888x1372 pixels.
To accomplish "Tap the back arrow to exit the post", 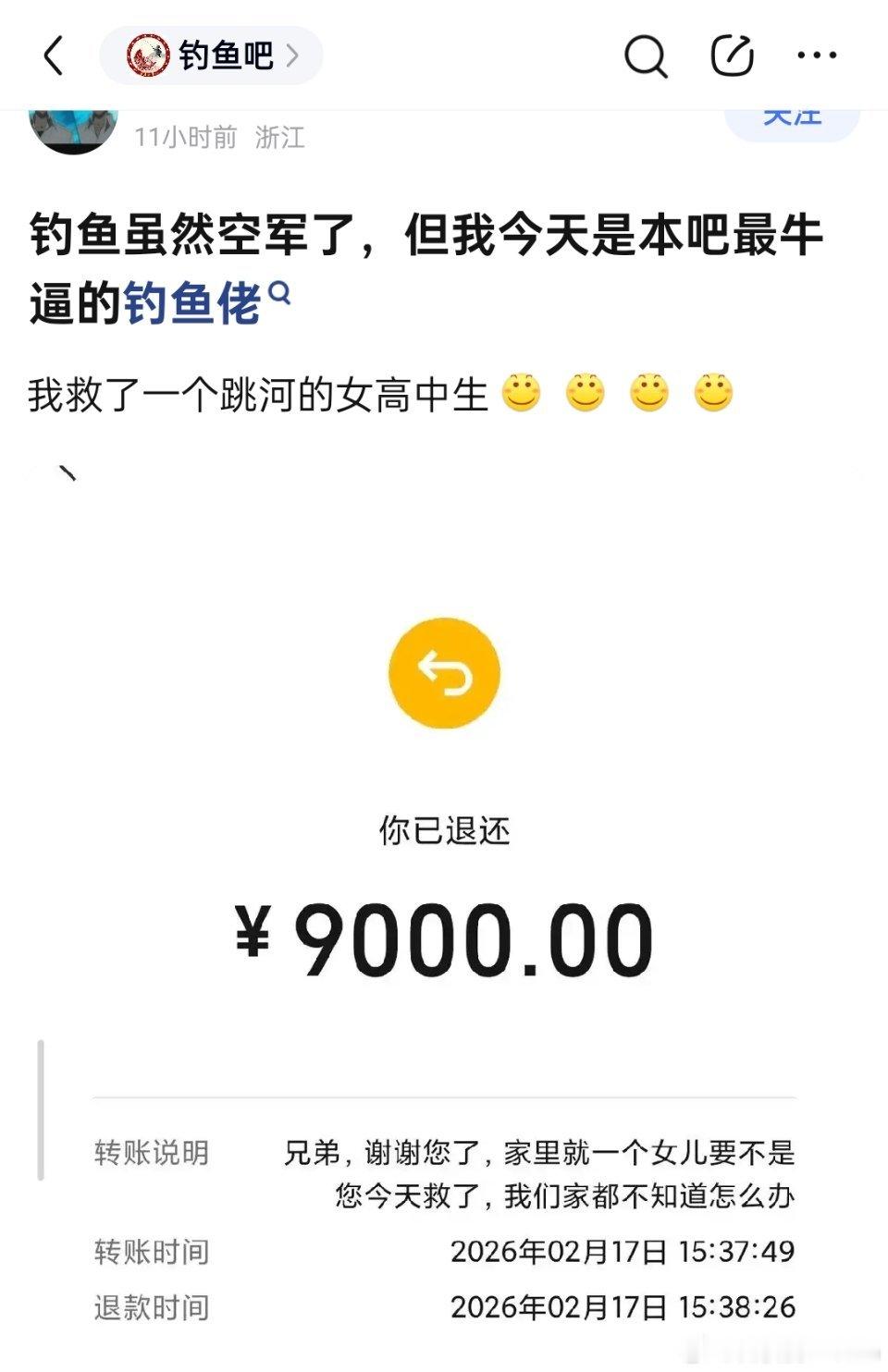I will point(53,57).
